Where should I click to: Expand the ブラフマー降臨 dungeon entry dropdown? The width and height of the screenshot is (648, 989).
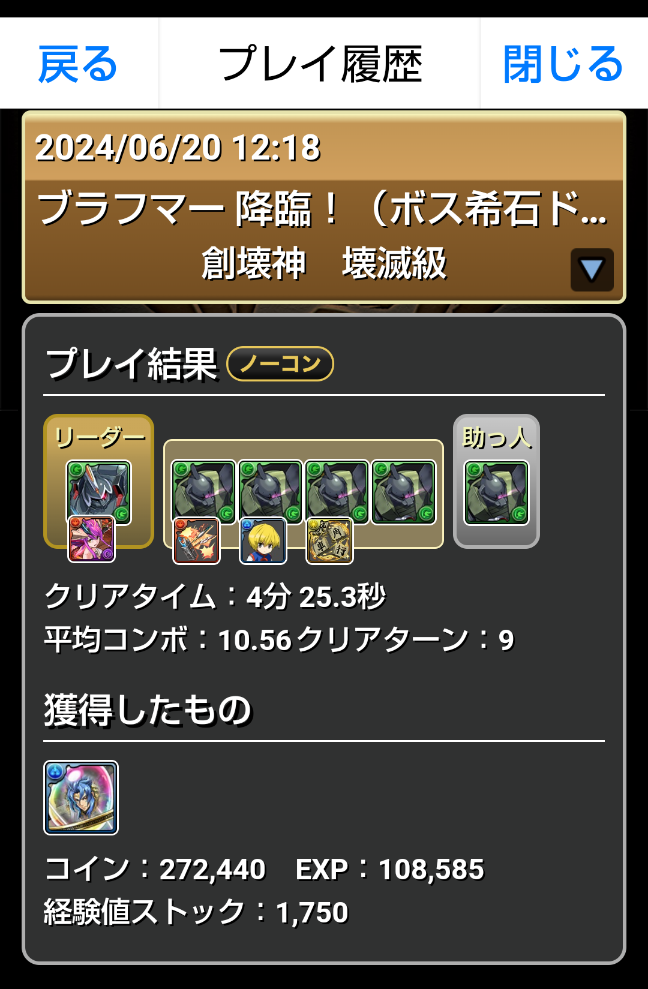(x=591, y=269)
